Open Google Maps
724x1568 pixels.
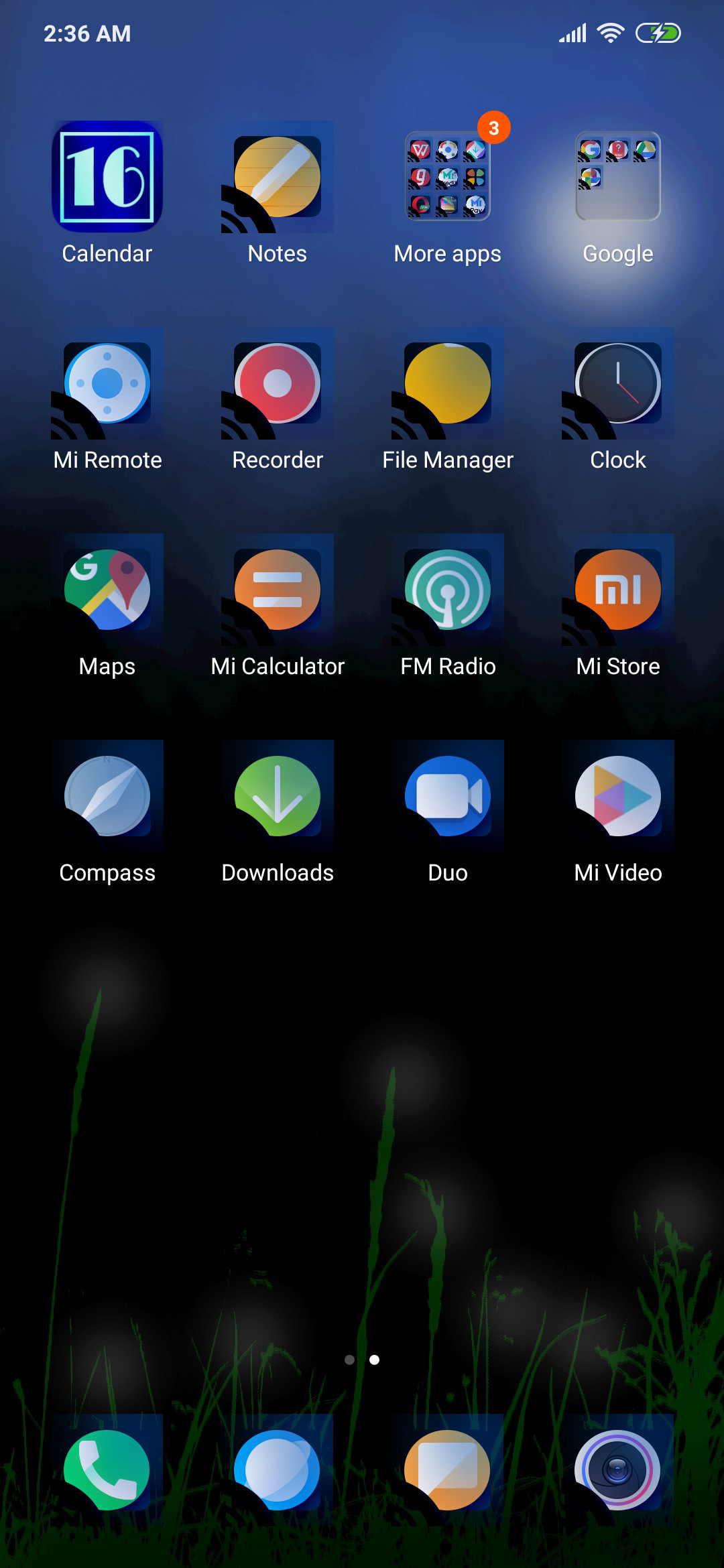coord(107,590)
